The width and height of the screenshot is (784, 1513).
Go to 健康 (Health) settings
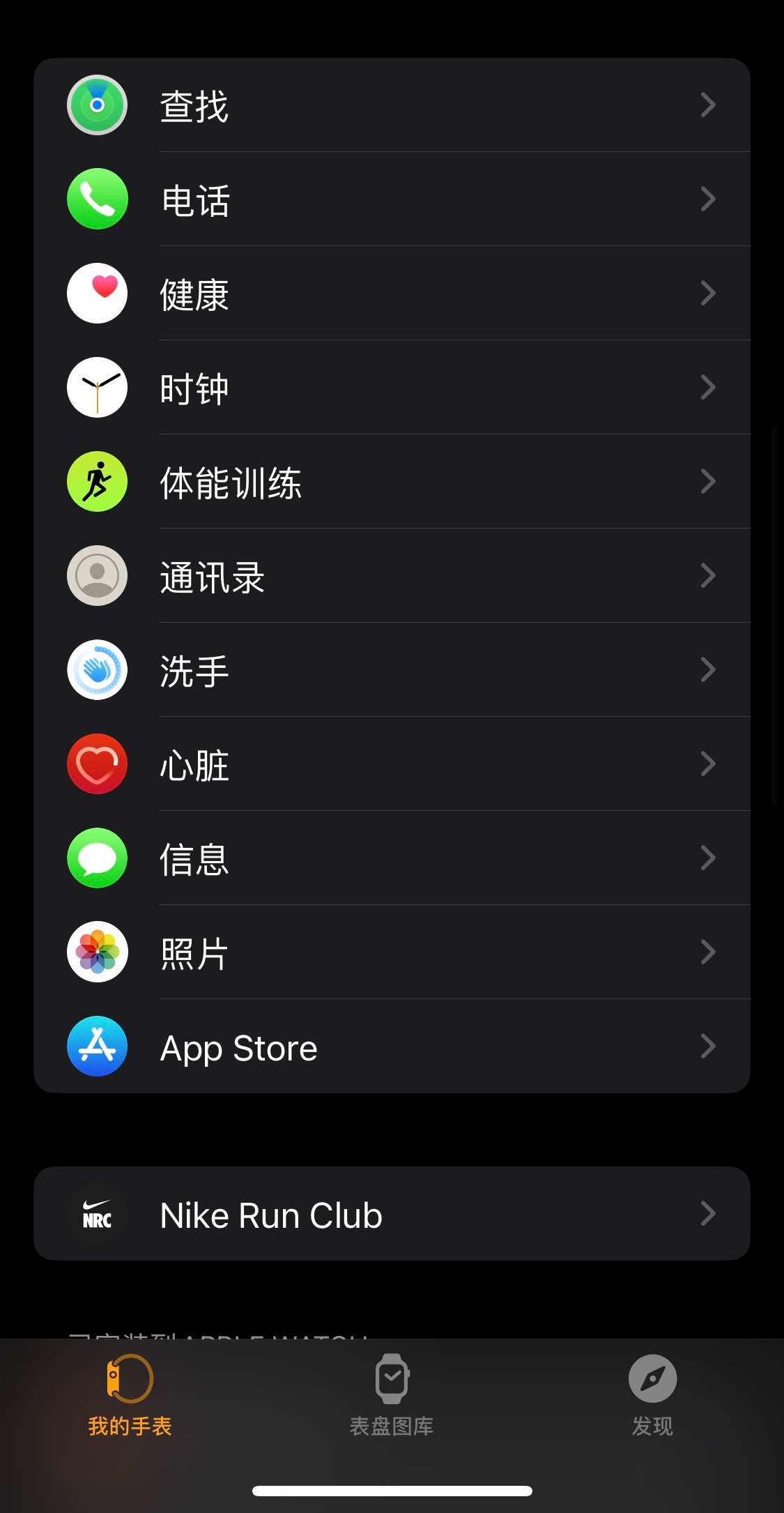392,294
